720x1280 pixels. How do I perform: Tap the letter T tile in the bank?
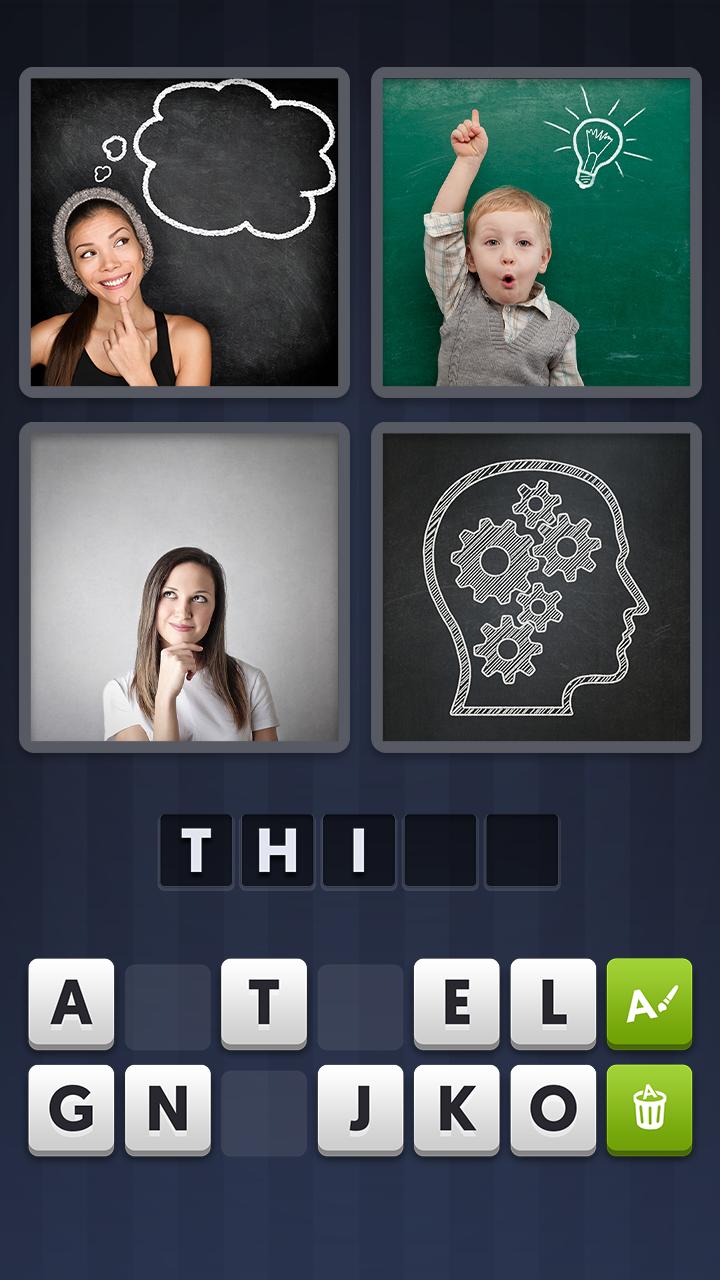[264, 1003]
